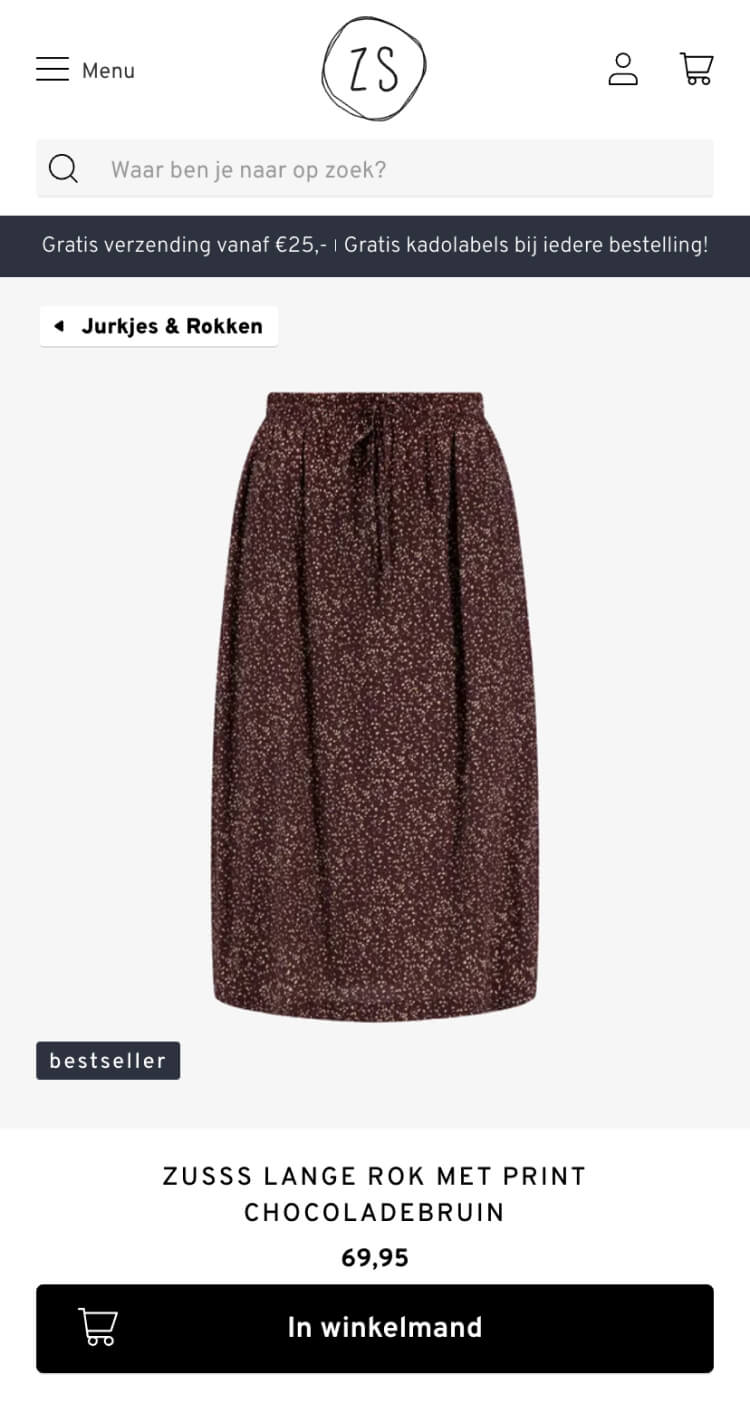Viewport: 750px width, 1407px height.
Task: Open the account profile icon
Action: (x=623, y=69)
